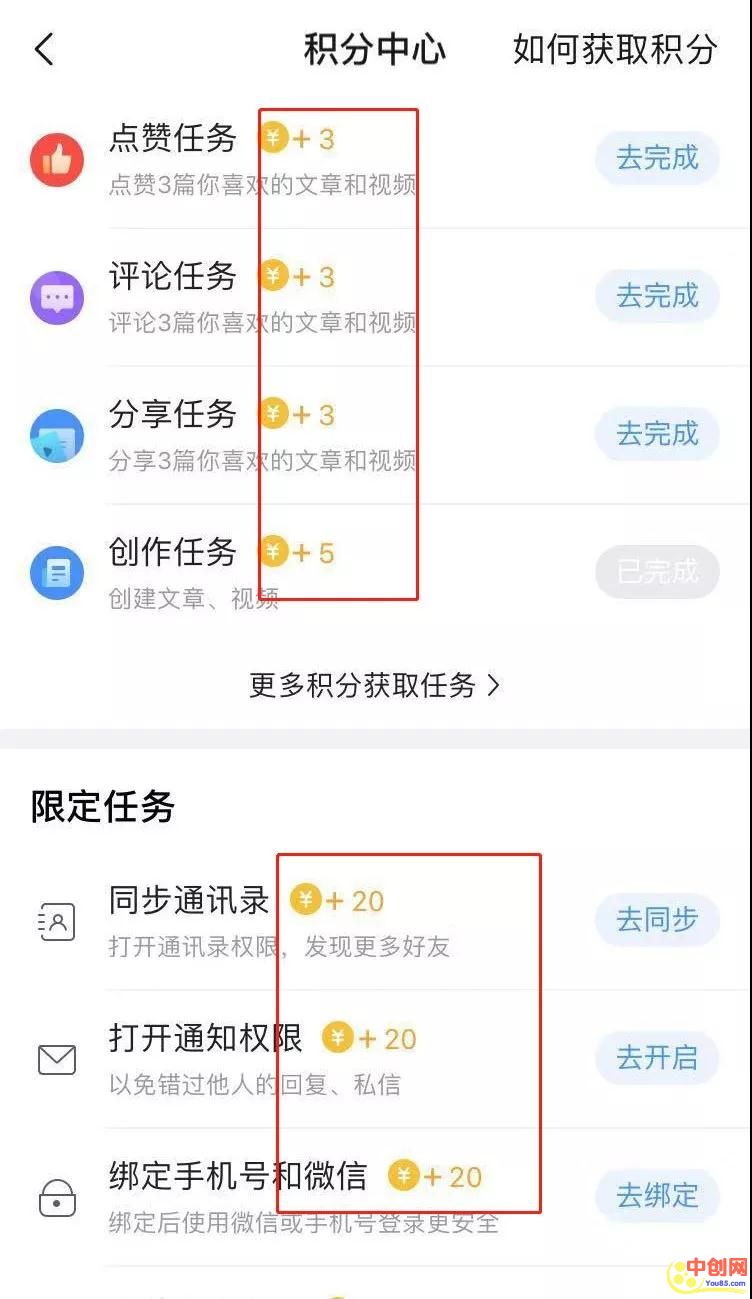The height and width of the screenshot is (1299, 752).
Task: Tap 去完成 for 分享任务
Action: (657, 434)
